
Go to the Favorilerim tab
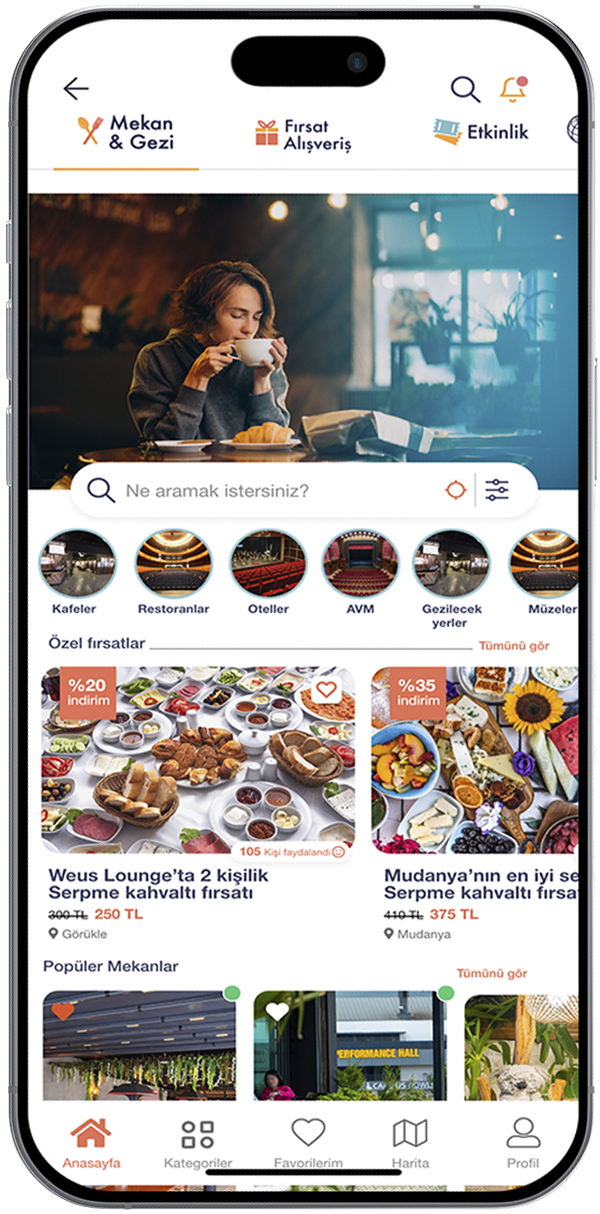click(308, 1143)
